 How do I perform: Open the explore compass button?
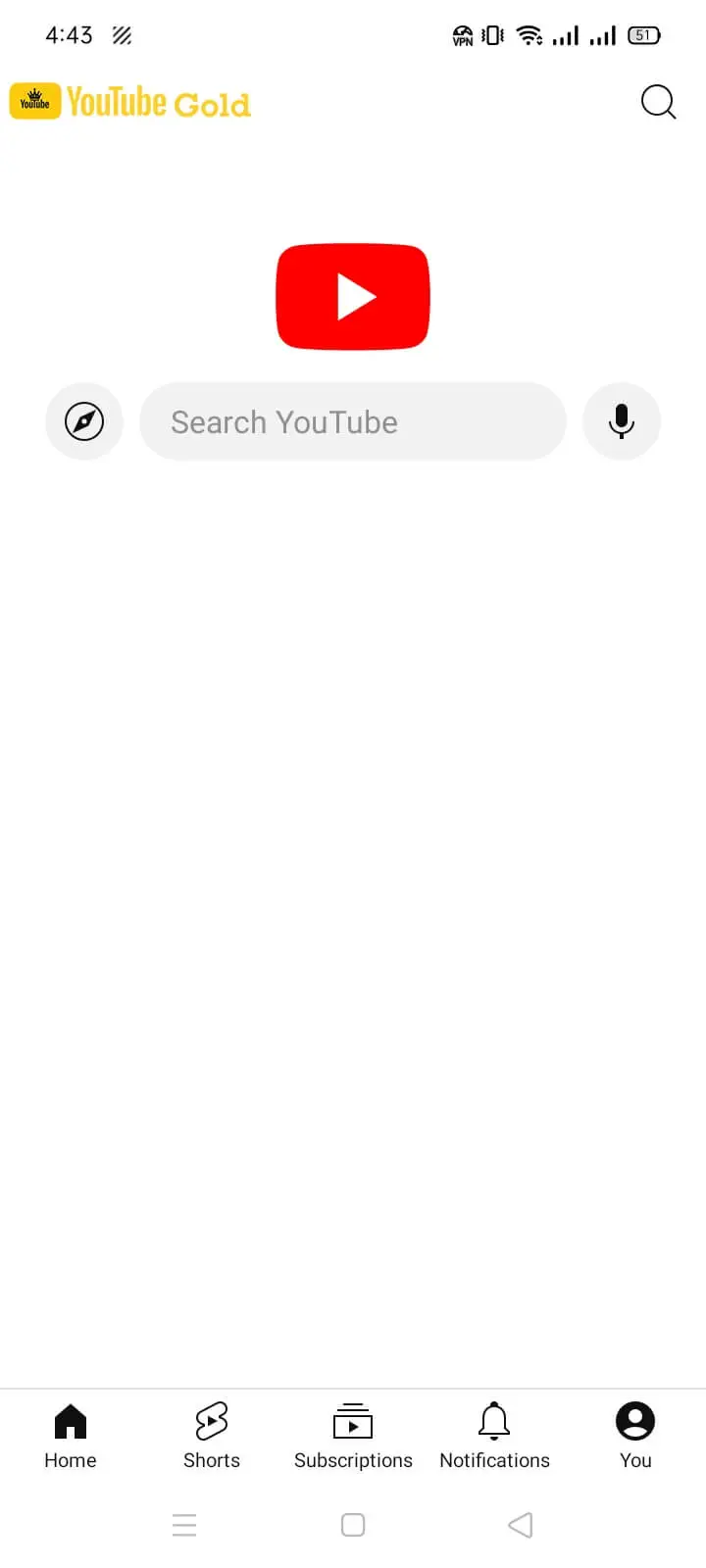(84, 421)
